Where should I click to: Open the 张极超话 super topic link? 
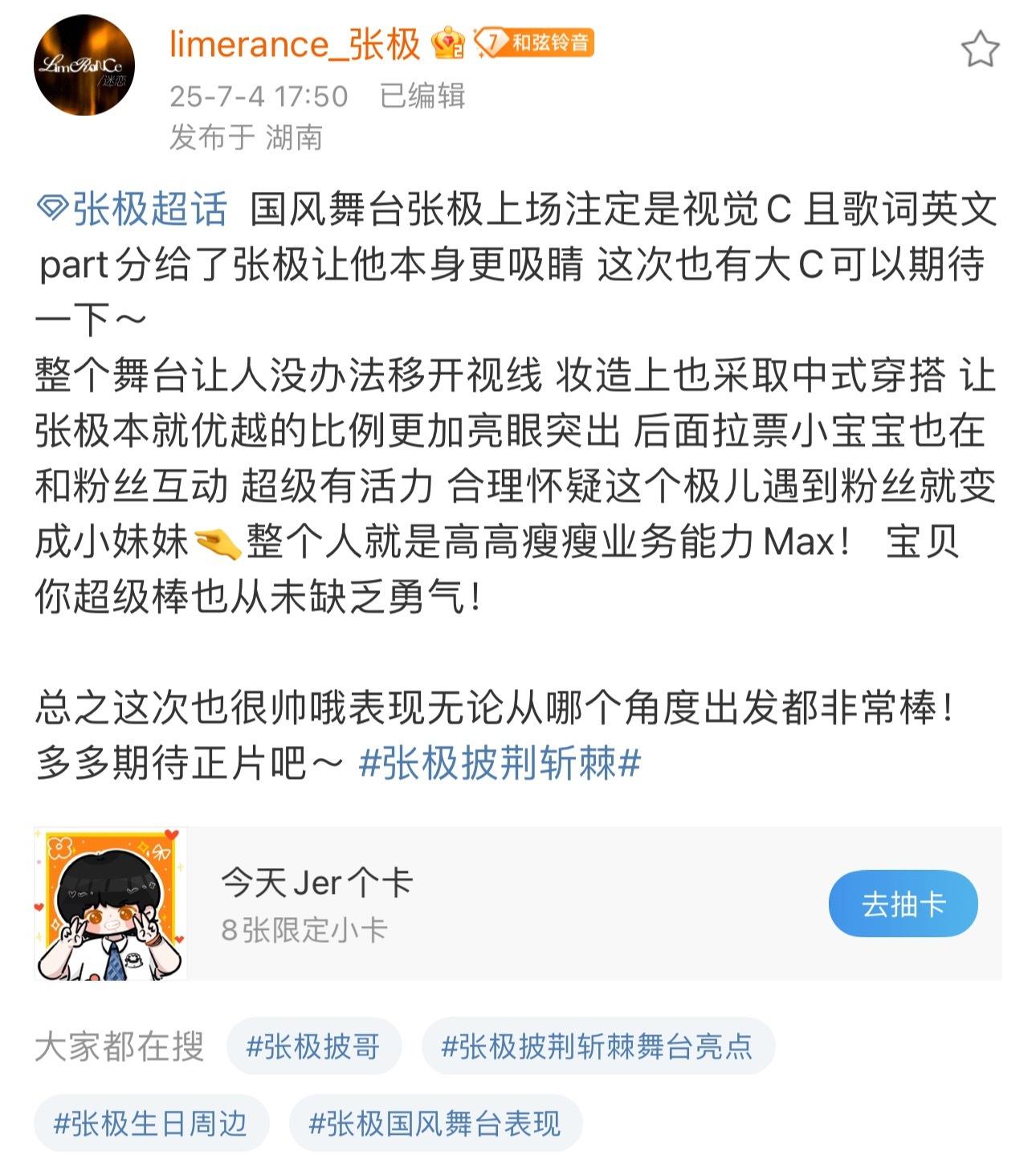[x=133, y=209]
